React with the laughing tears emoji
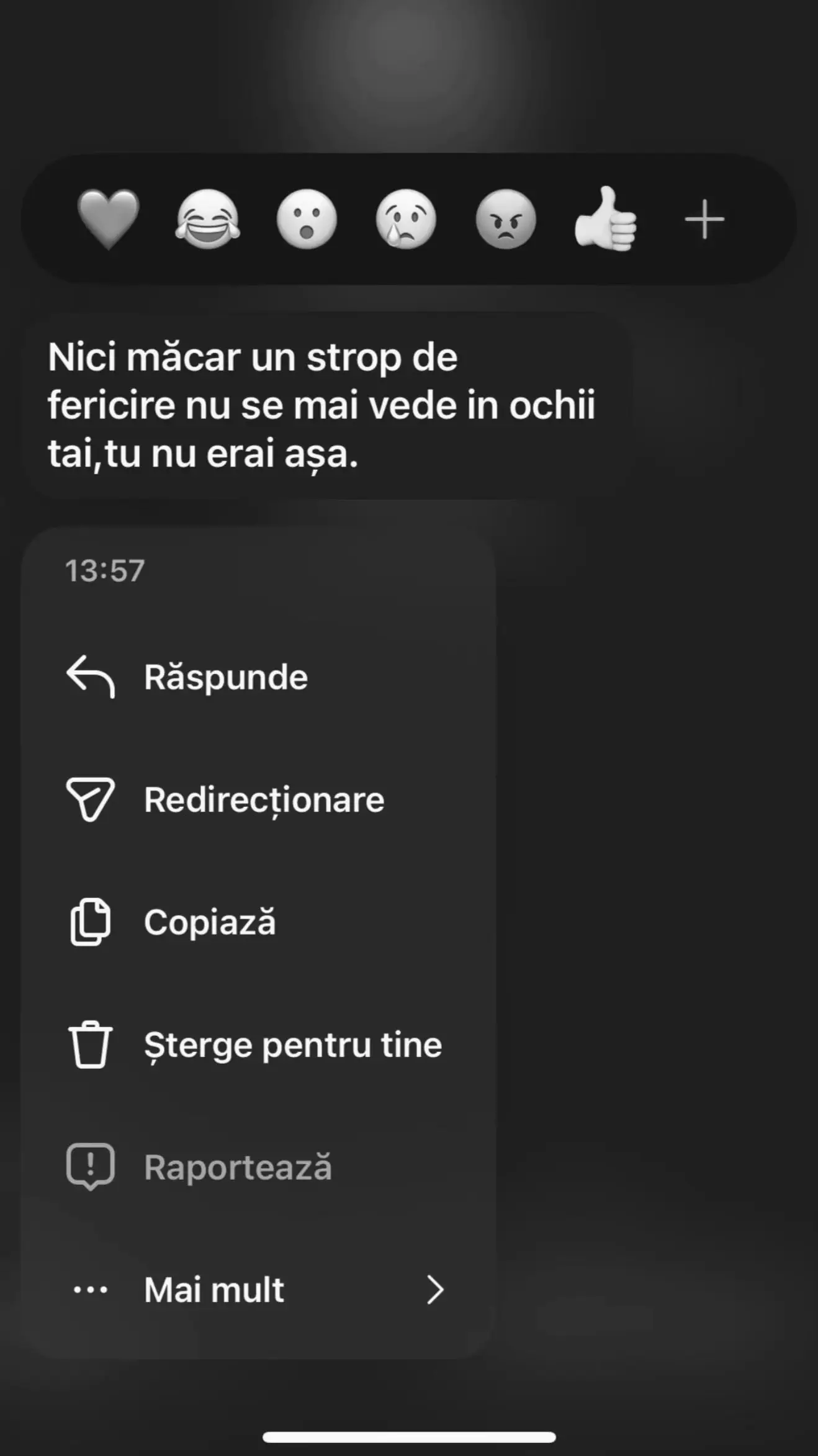 [208, 219]
